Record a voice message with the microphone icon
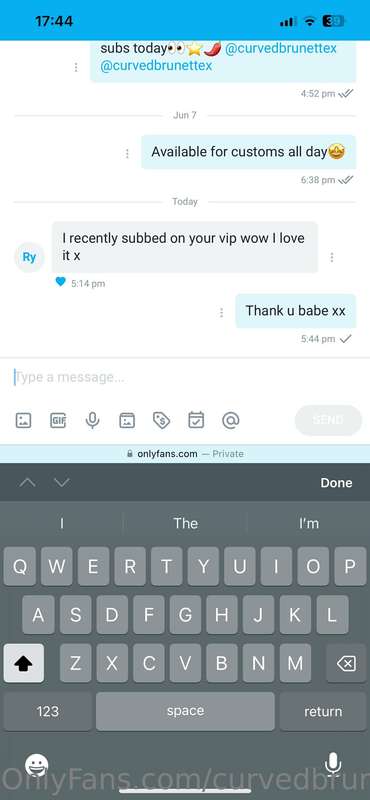This screenshot has height=800, width=370. point(92,420)
